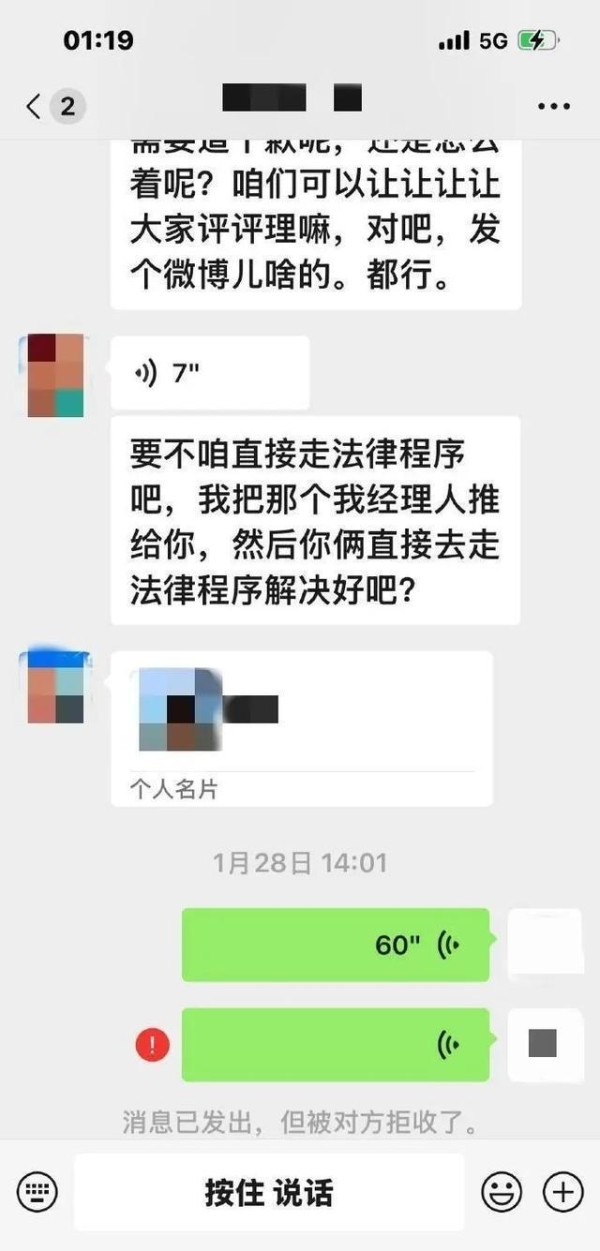Open the emoji sticker panel

point(503,1192)
